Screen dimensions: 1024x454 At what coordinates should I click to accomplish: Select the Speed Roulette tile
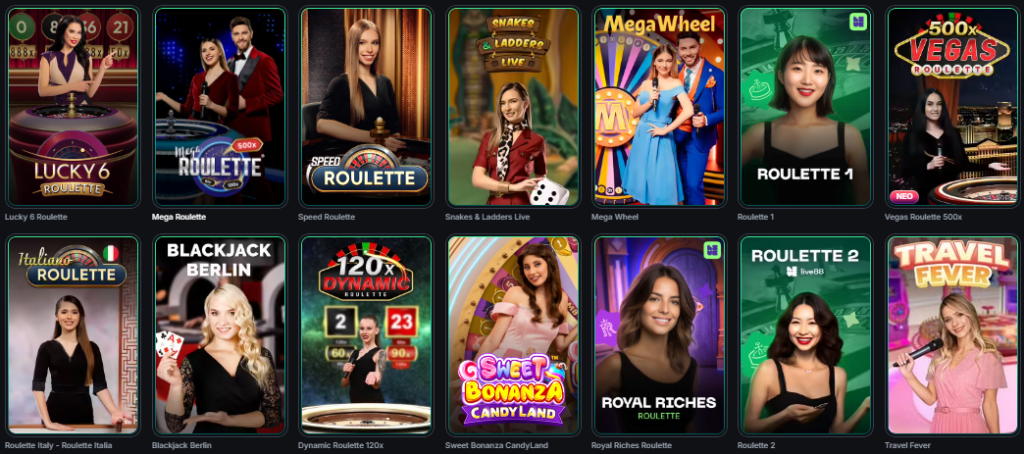coord(365,106)
